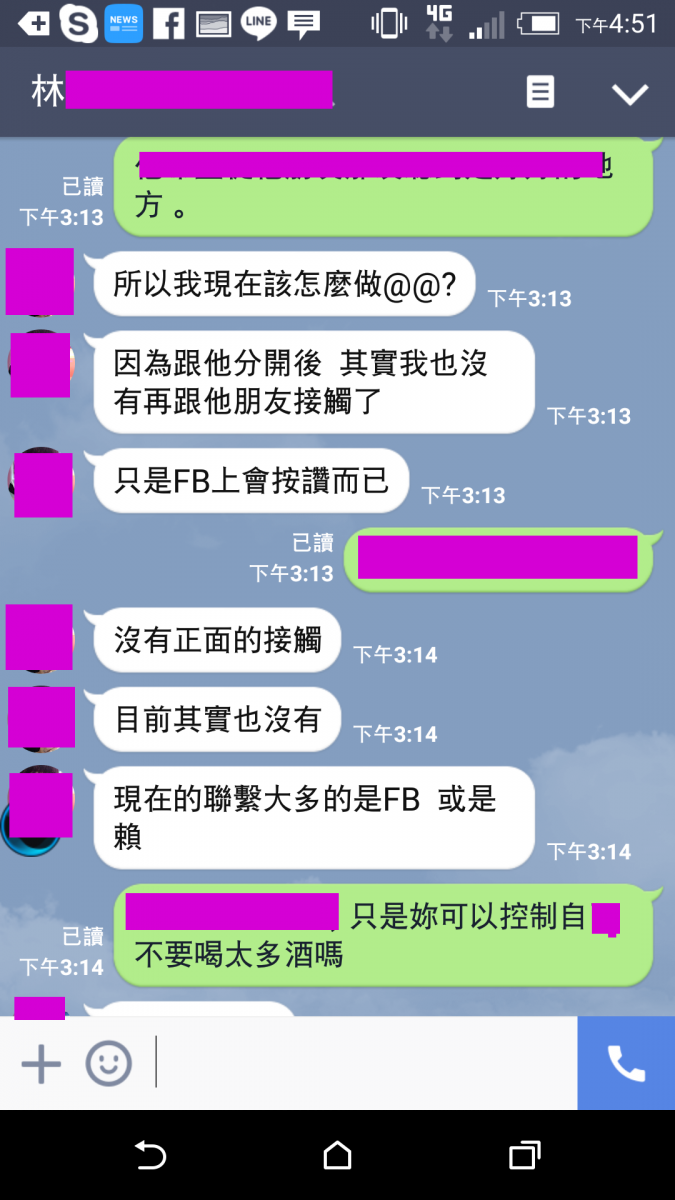The height and width of the screenshot is (1200, 675).
Task: Tap the plus attachment button
Action: click(x=41, y=1063)
